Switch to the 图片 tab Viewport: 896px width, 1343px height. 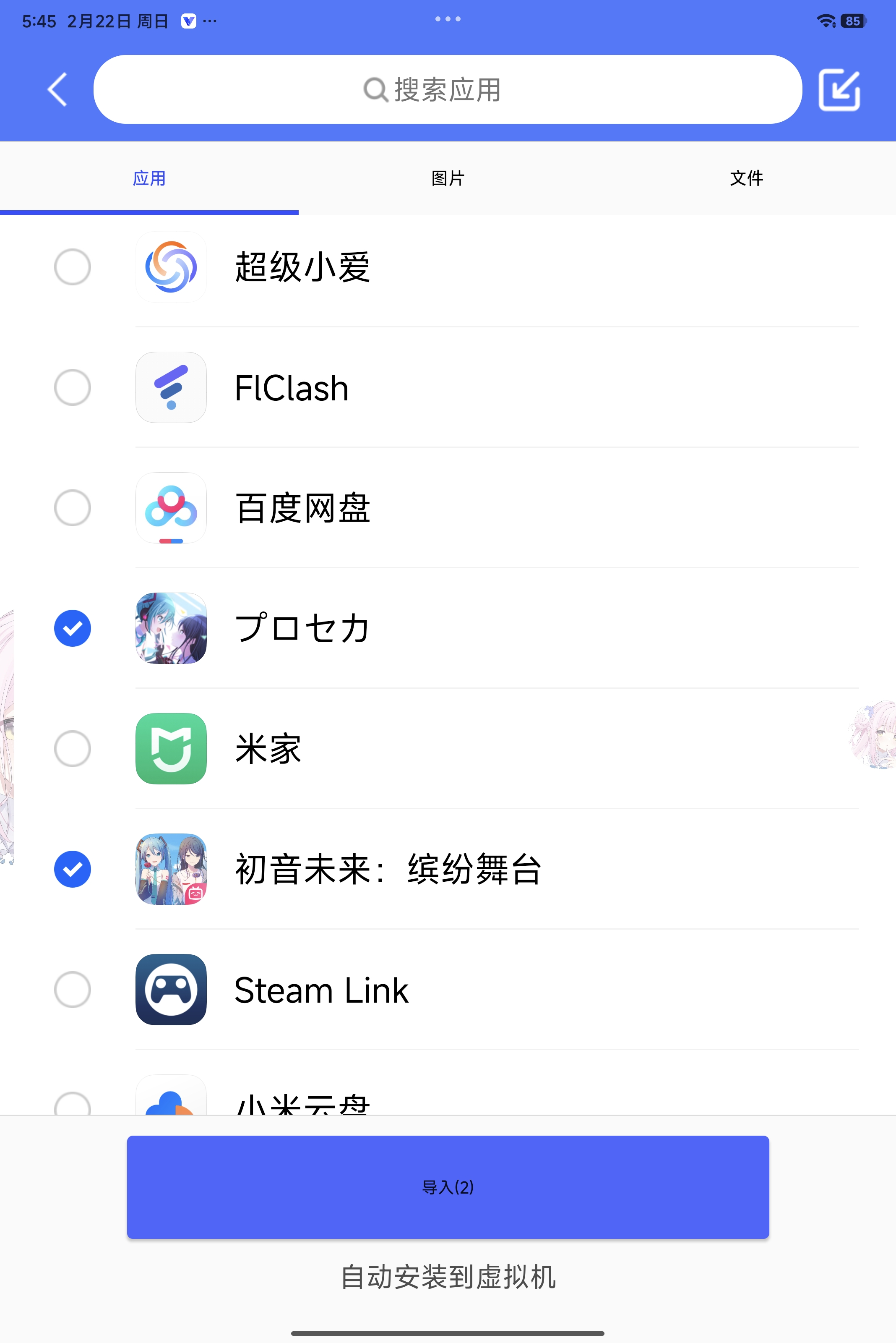(x=448, y=178)
